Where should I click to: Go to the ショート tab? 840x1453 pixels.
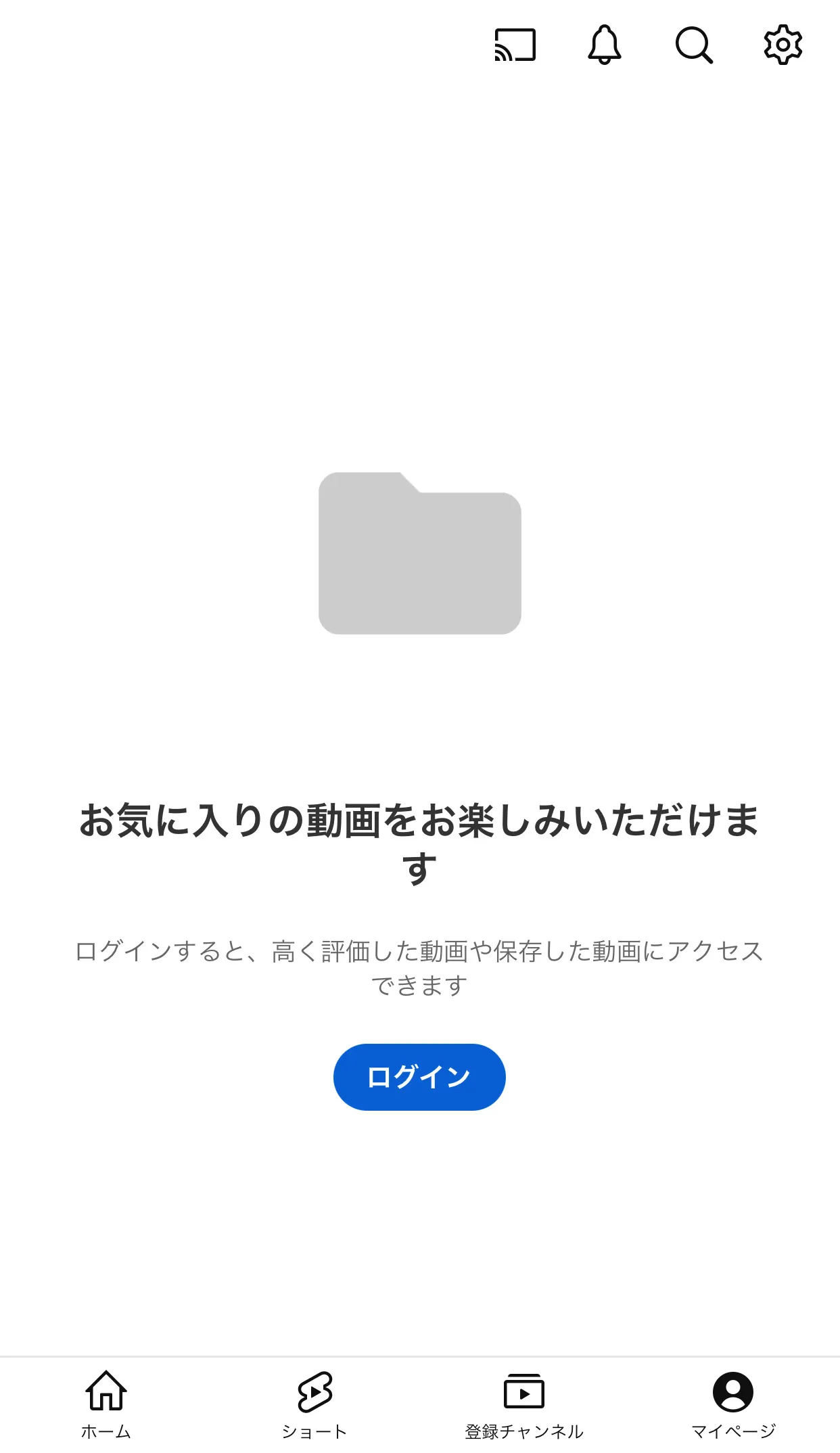click(x=314, y=1404)
